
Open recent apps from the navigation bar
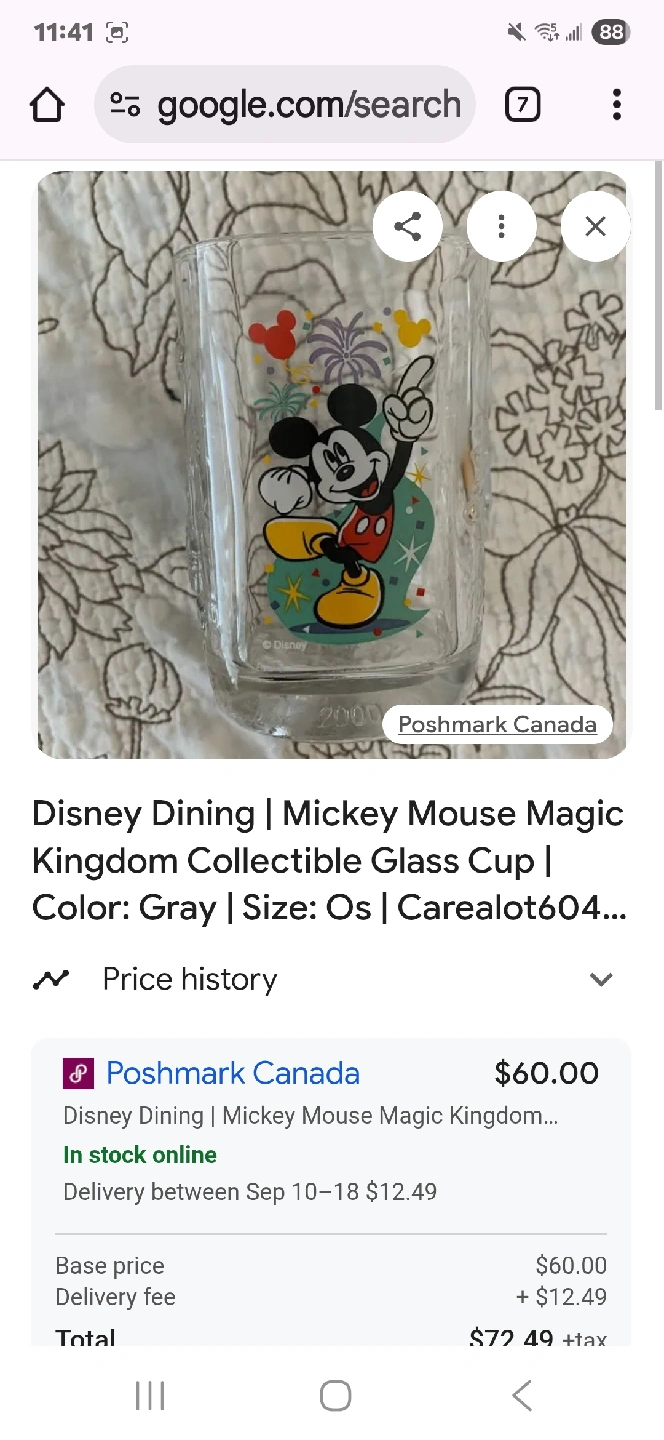coord(149,1396)
